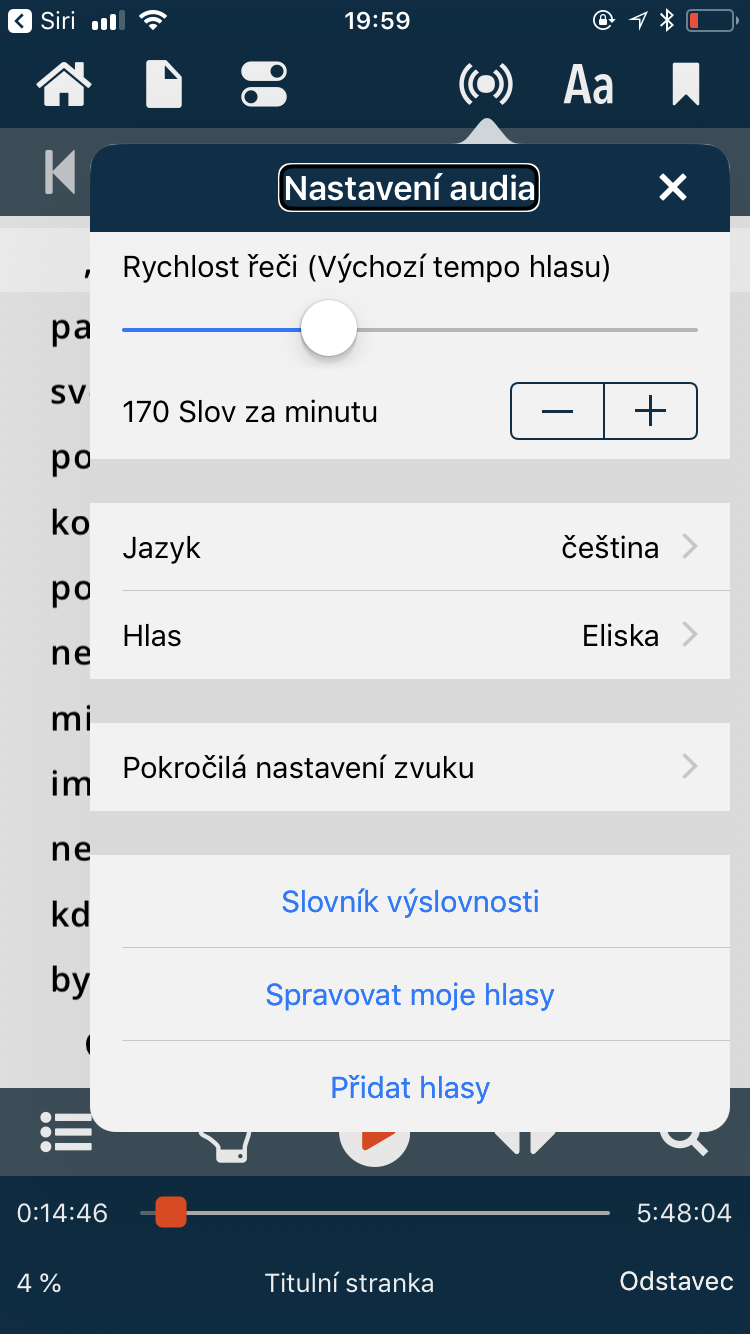
Task: Decrease speech rate with minus button
Action: coord(557,411)
